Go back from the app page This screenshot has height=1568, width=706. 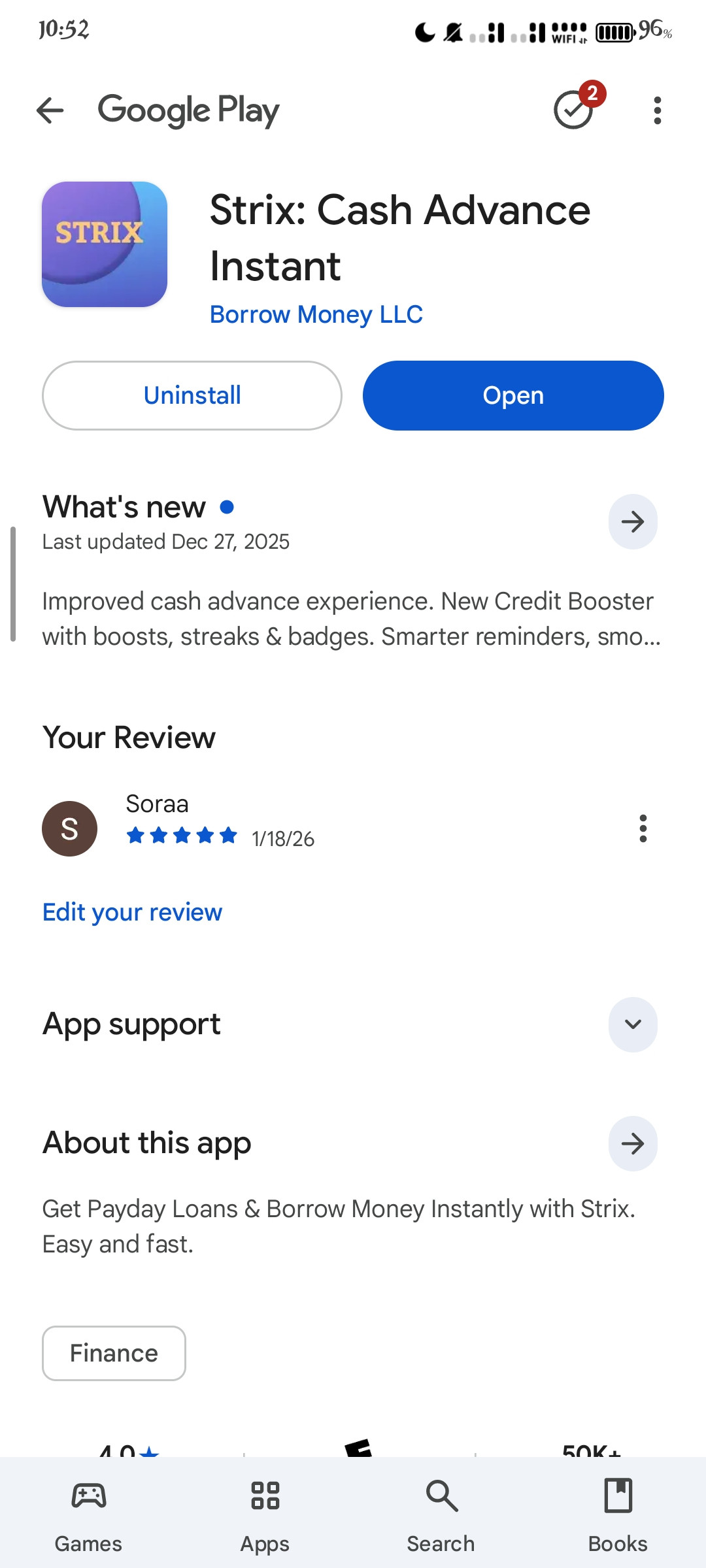[x=50, y=110]
